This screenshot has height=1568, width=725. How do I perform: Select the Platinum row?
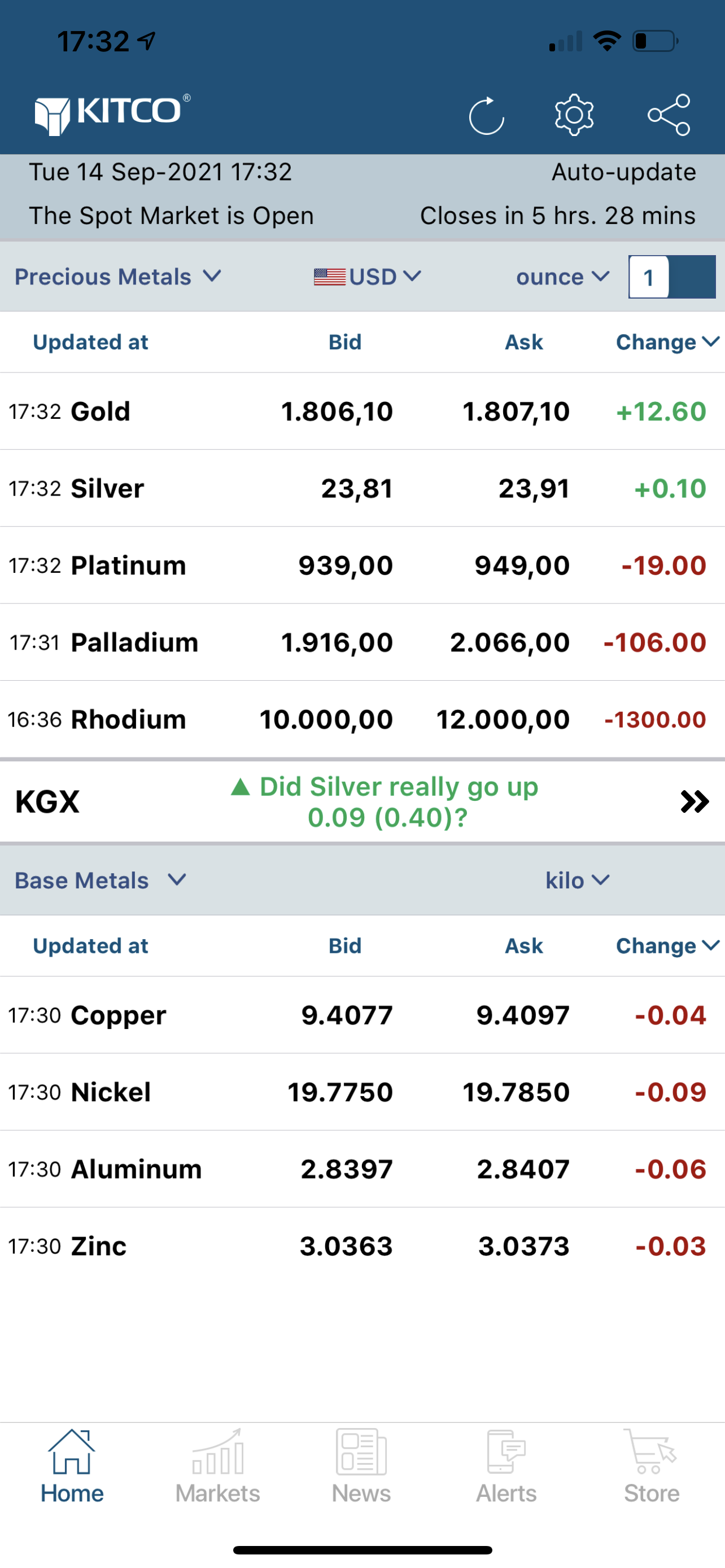(362, 566)
